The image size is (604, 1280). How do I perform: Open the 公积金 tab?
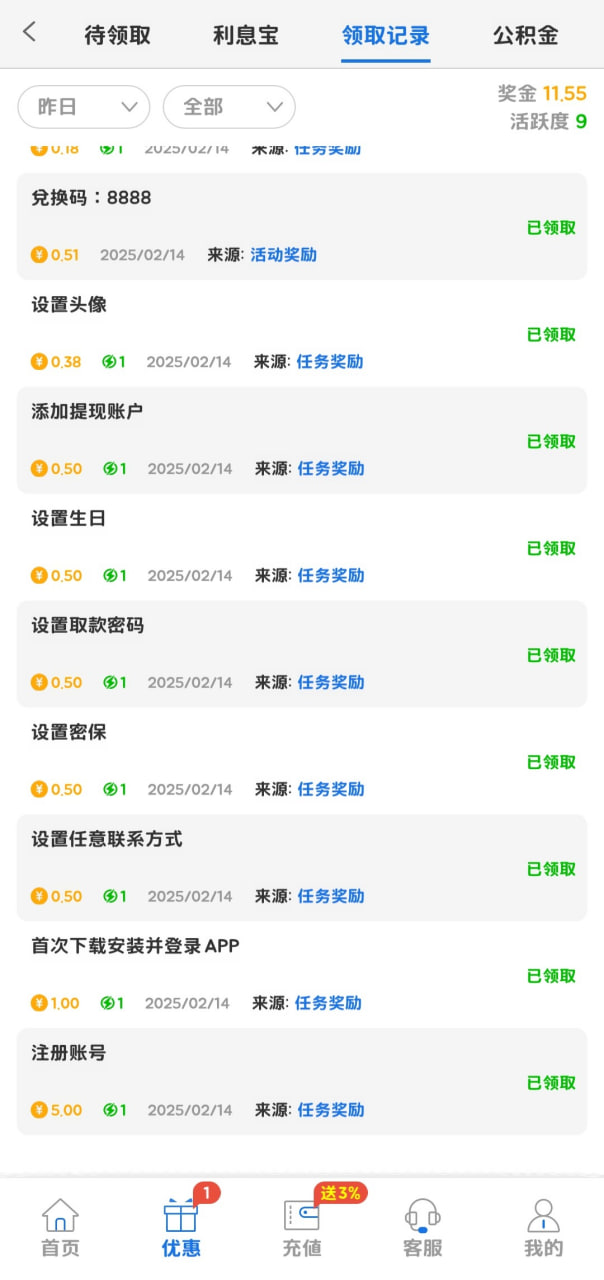point(525,35)
